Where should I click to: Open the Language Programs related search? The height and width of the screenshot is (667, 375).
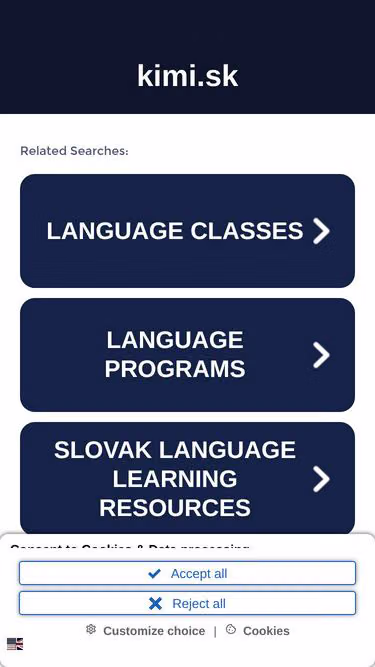(x=188, y=355)
